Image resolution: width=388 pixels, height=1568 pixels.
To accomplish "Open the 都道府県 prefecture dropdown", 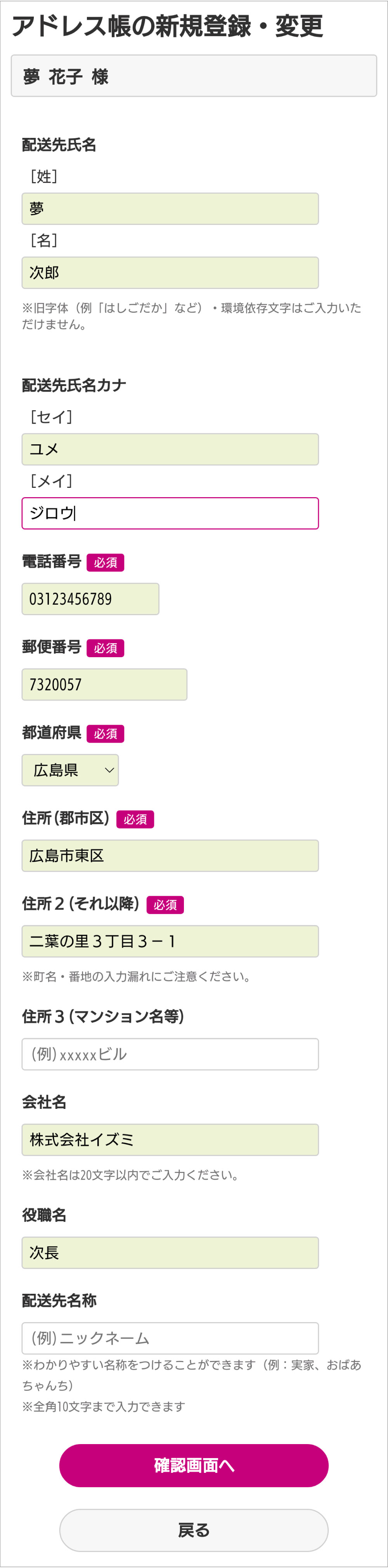I will [70, 770].
